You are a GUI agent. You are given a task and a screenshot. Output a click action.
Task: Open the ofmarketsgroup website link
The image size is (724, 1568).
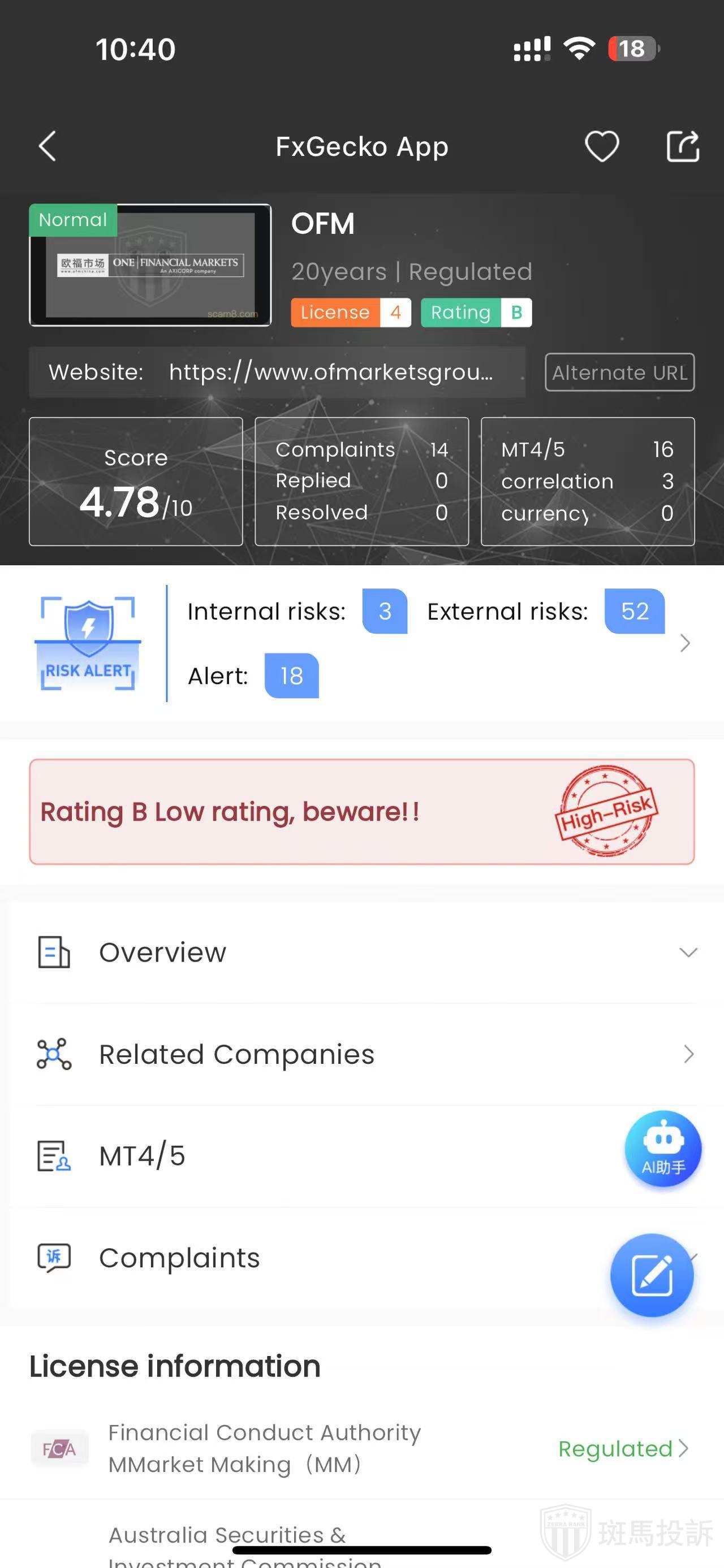pos(331,372)
